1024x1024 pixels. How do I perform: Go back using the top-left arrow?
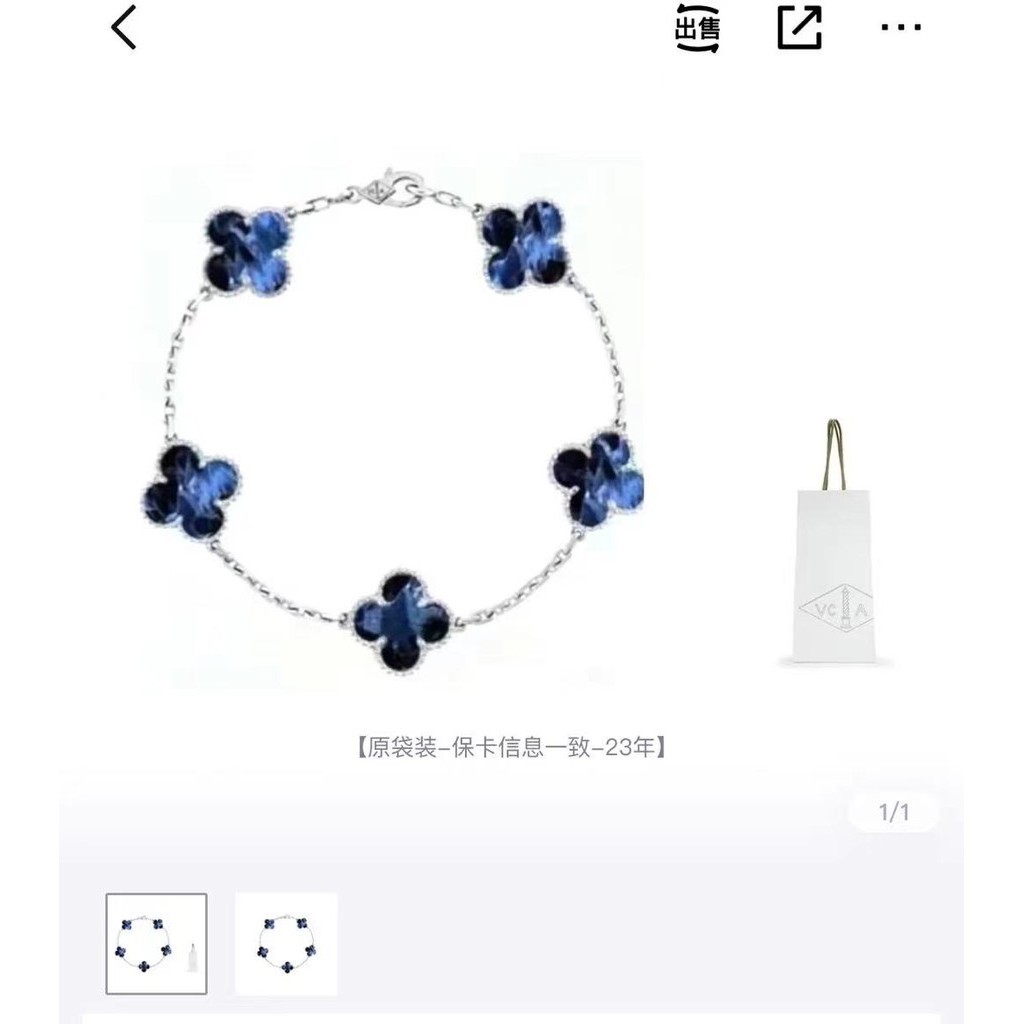click(123, 27)
